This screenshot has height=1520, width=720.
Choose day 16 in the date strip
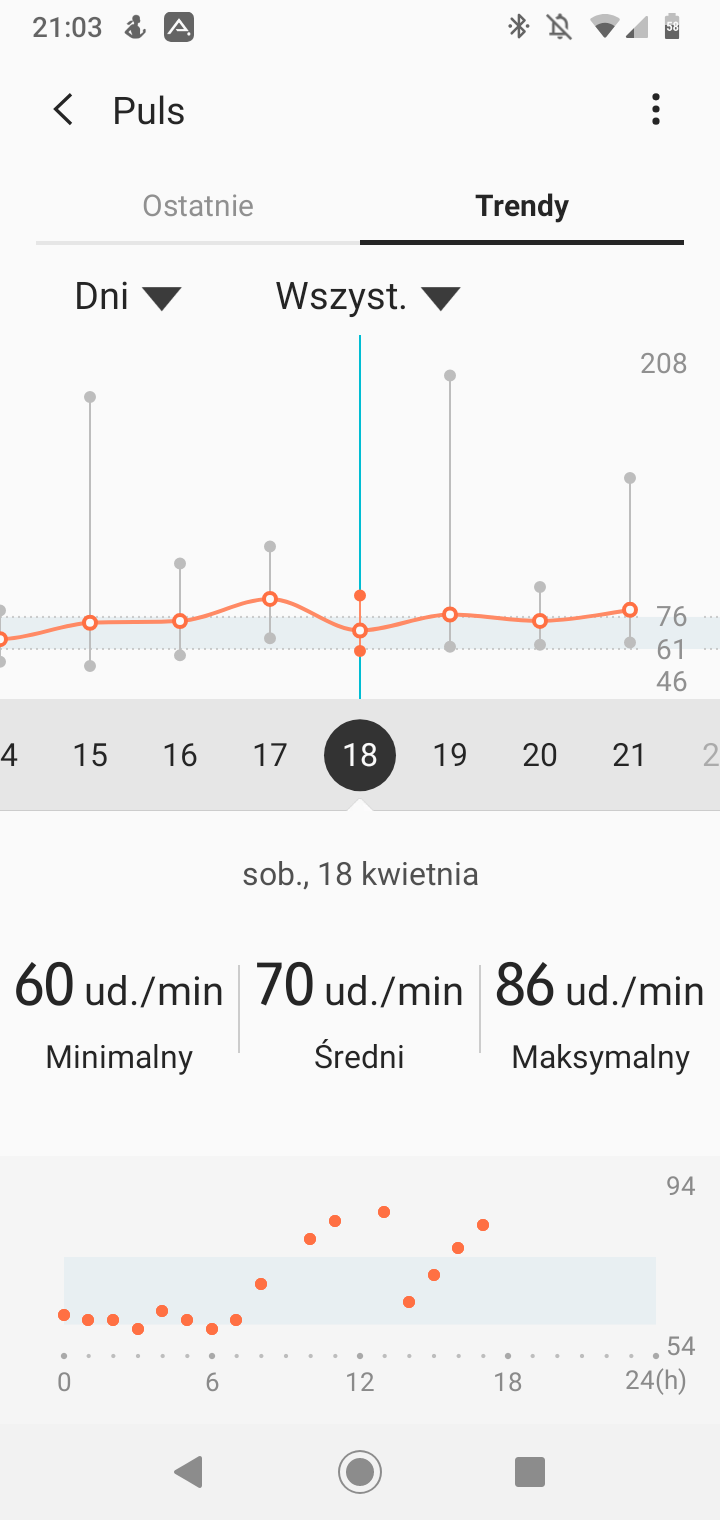(x=180, y=755)
